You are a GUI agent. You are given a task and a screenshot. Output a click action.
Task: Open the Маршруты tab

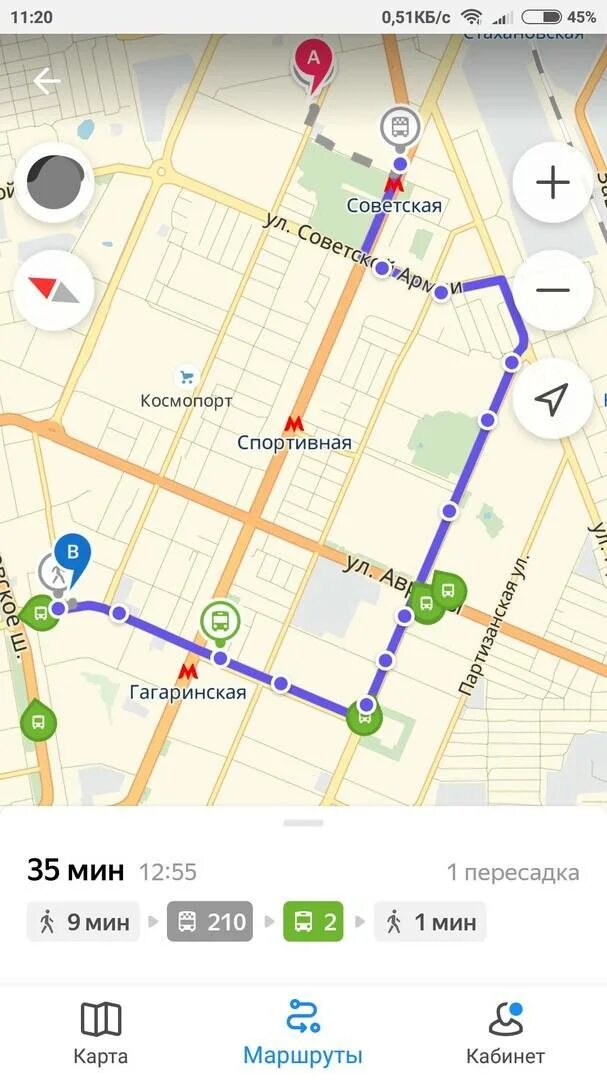302,1033
